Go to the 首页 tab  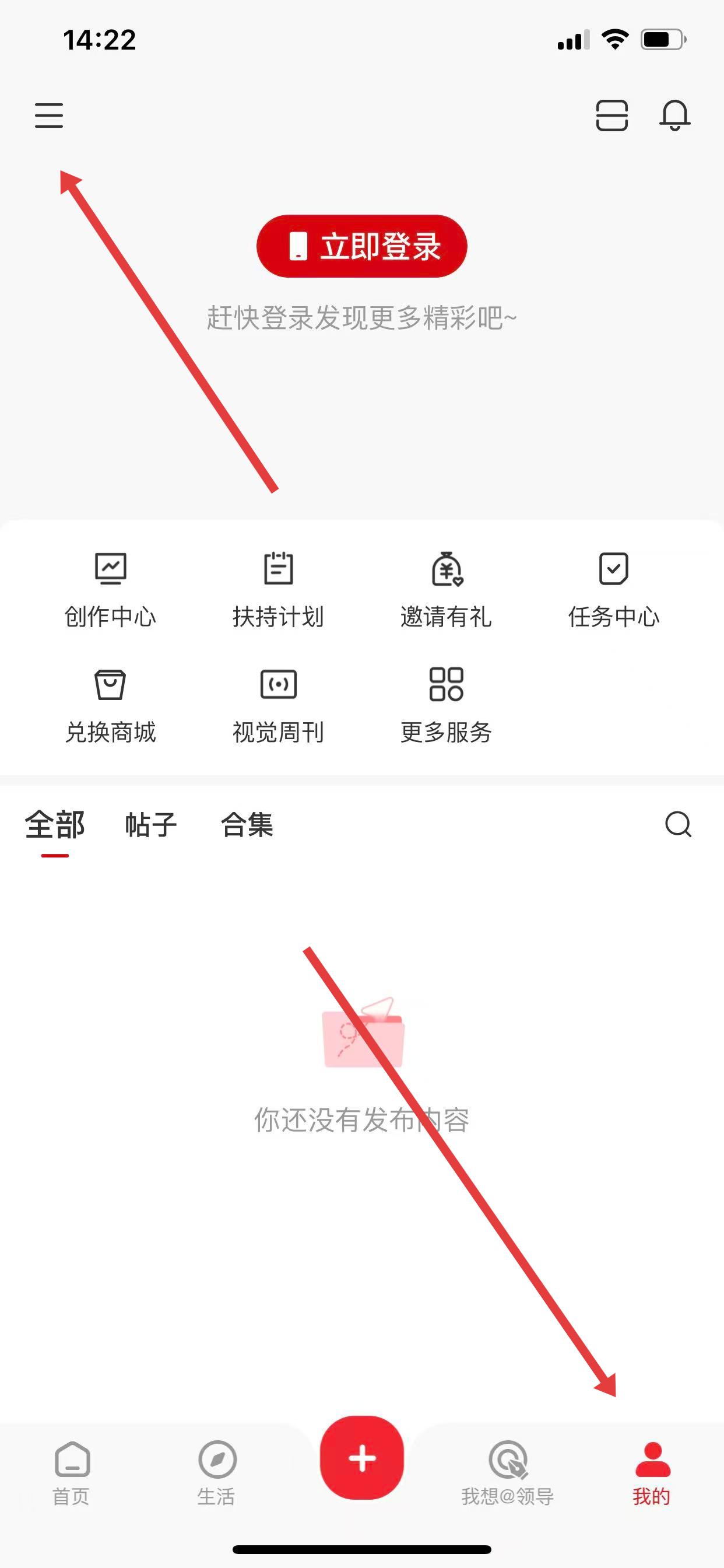click(72, 1472)
